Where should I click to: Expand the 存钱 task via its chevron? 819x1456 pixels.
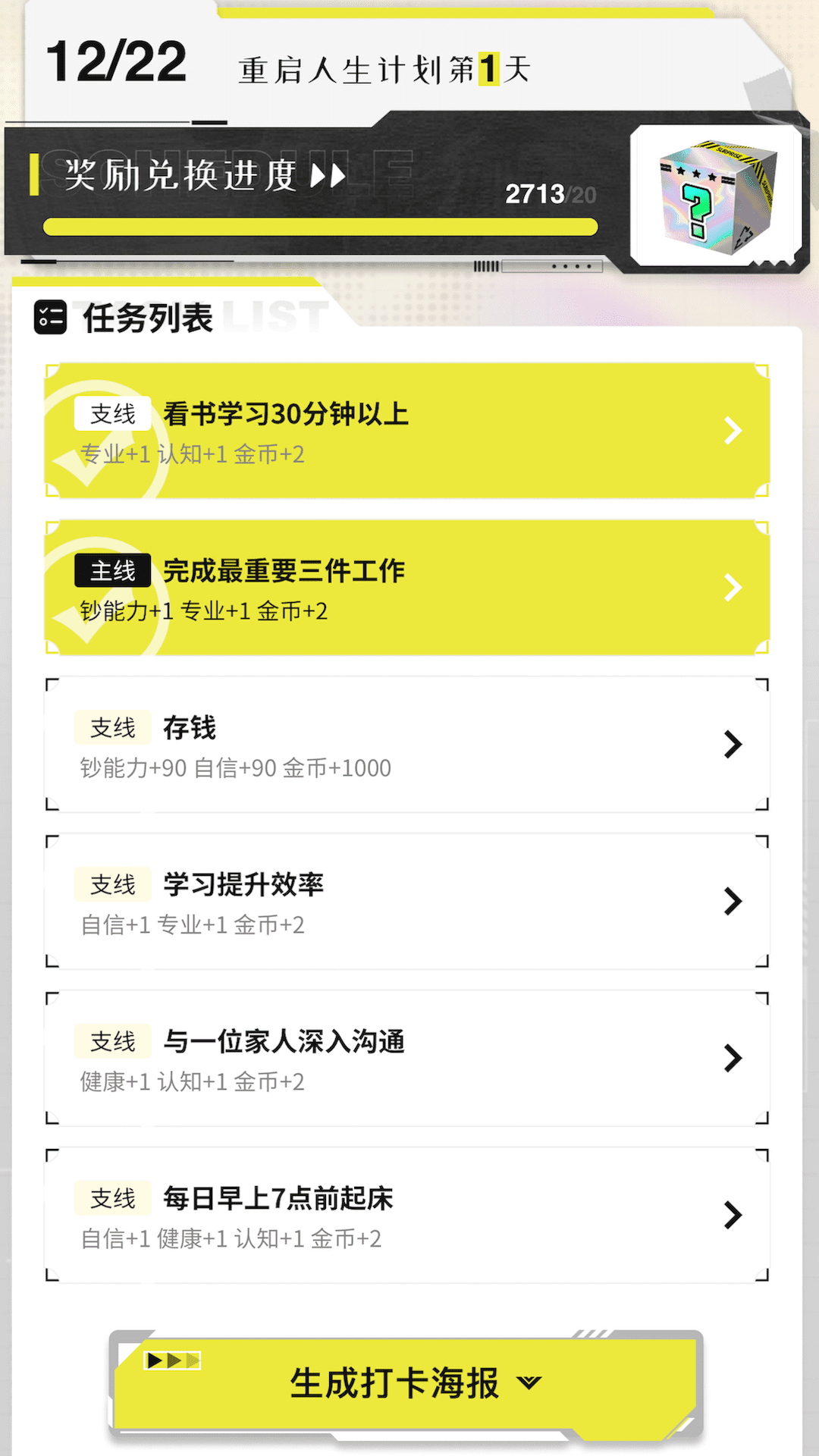[x=733, y=744]
